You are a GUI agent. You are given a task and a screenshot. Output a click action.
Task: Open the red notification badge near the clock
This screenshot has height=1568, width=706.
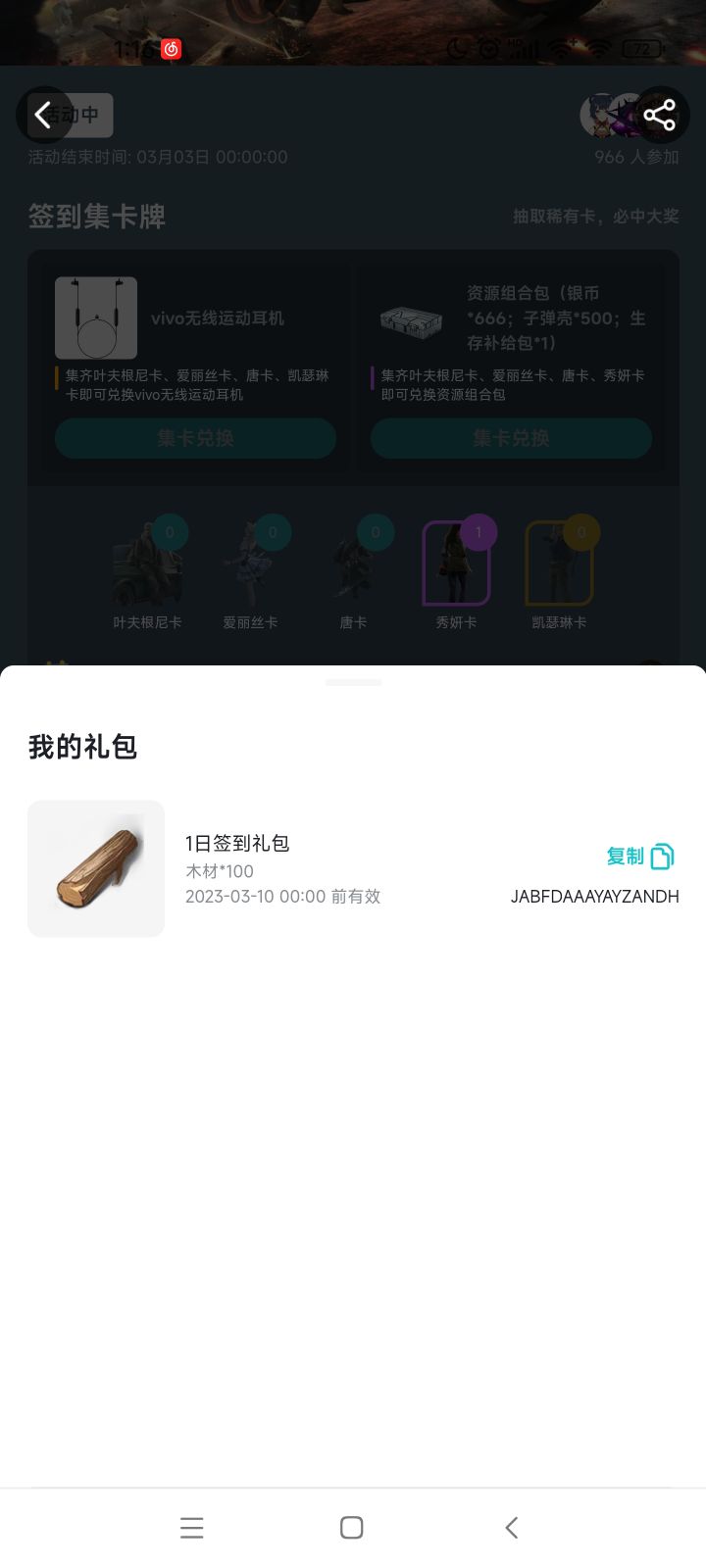172,49
